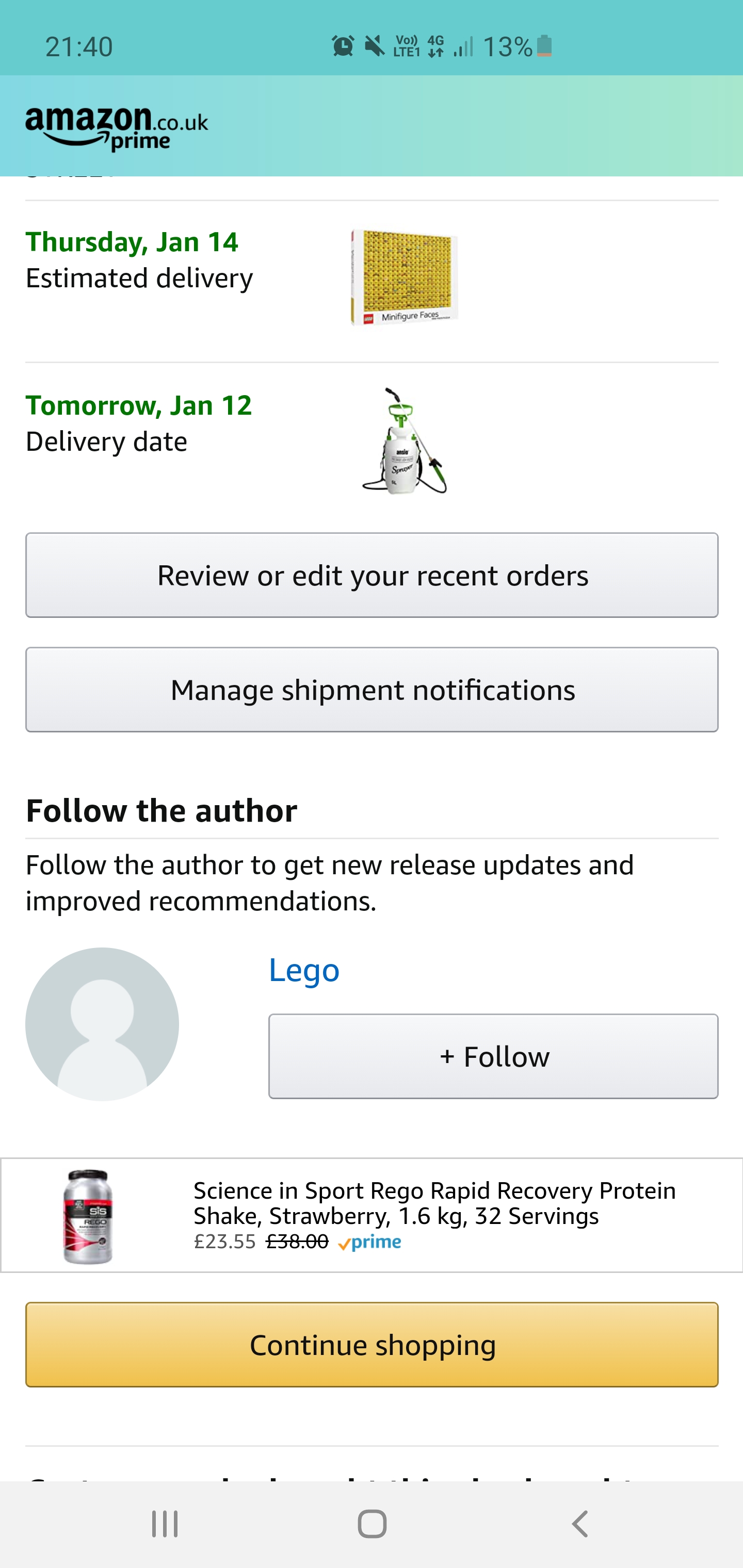The height and width of the screenshot is (1568, 743).
Task: Open Manage shipment notifications
Action: point(372,690)
